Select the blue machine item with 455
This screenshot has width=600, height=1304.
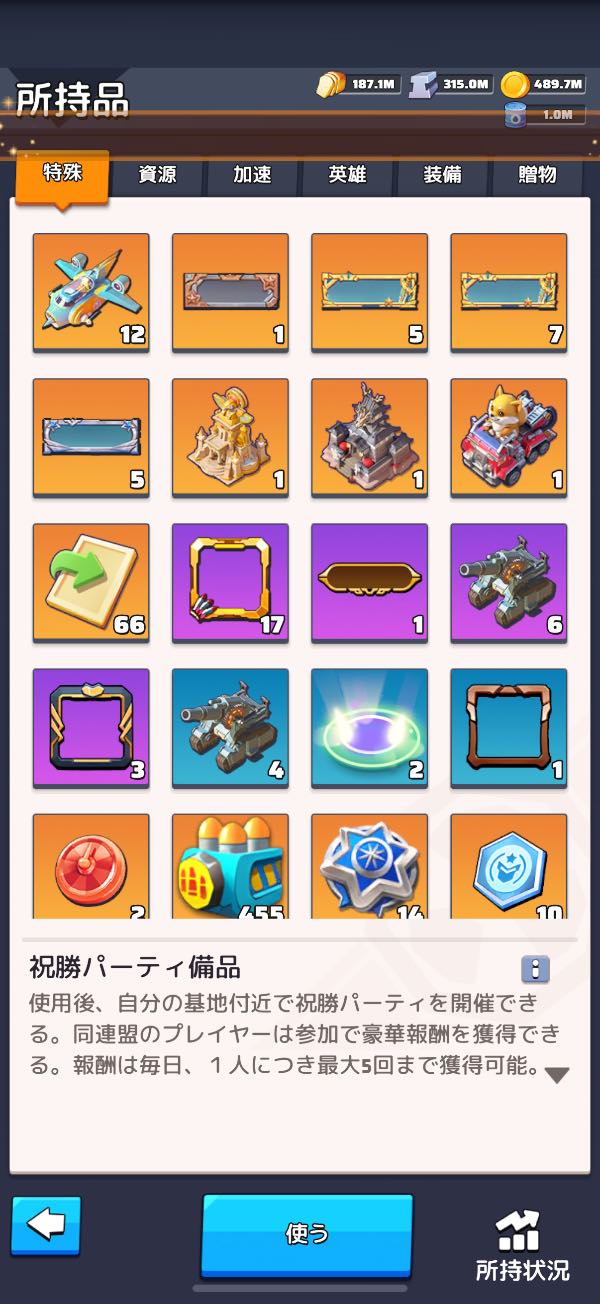(230, 866)
